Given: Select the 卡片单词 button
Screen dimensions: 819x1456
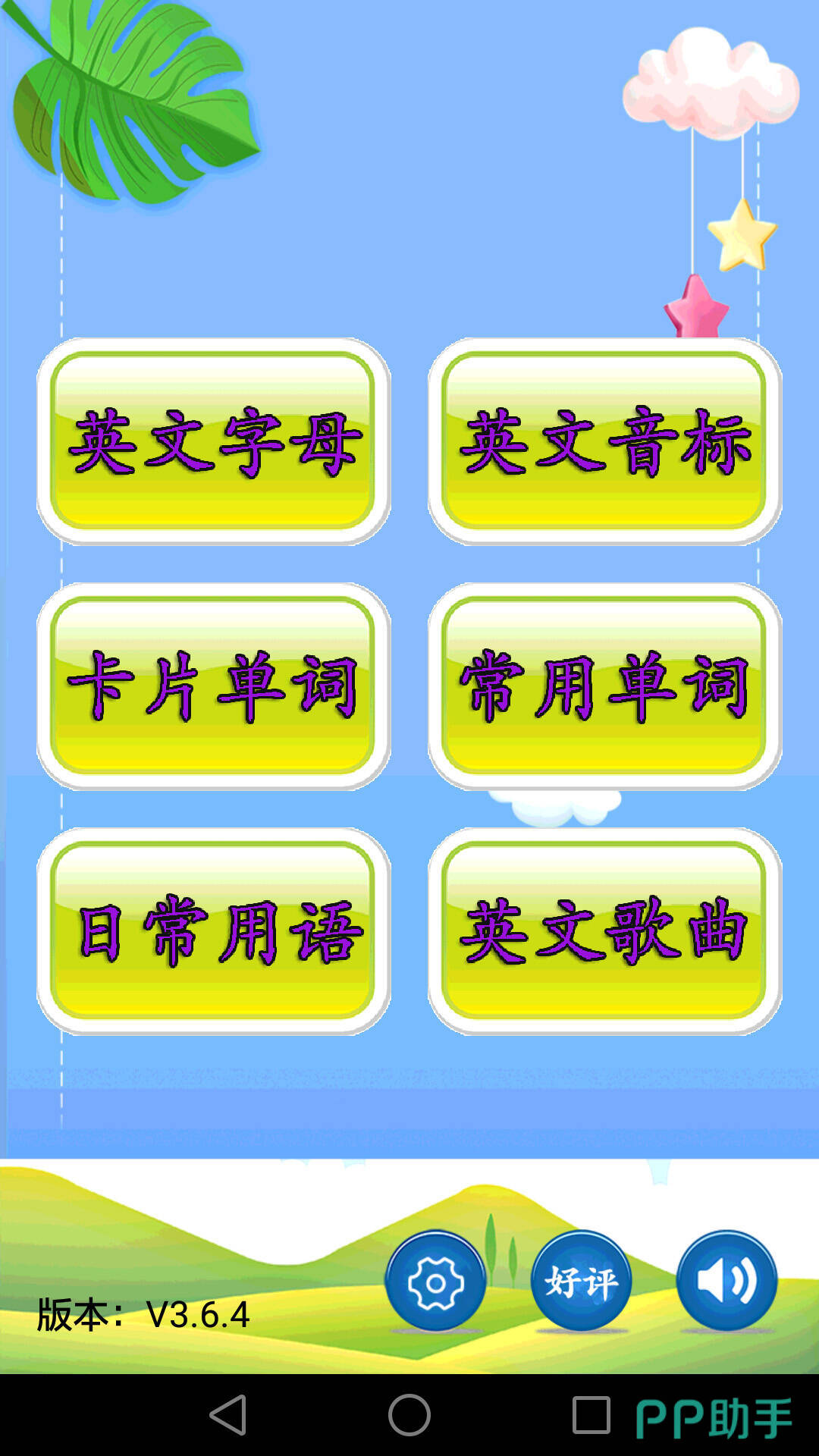Looking at the screenshot, I should click(213, 686).
